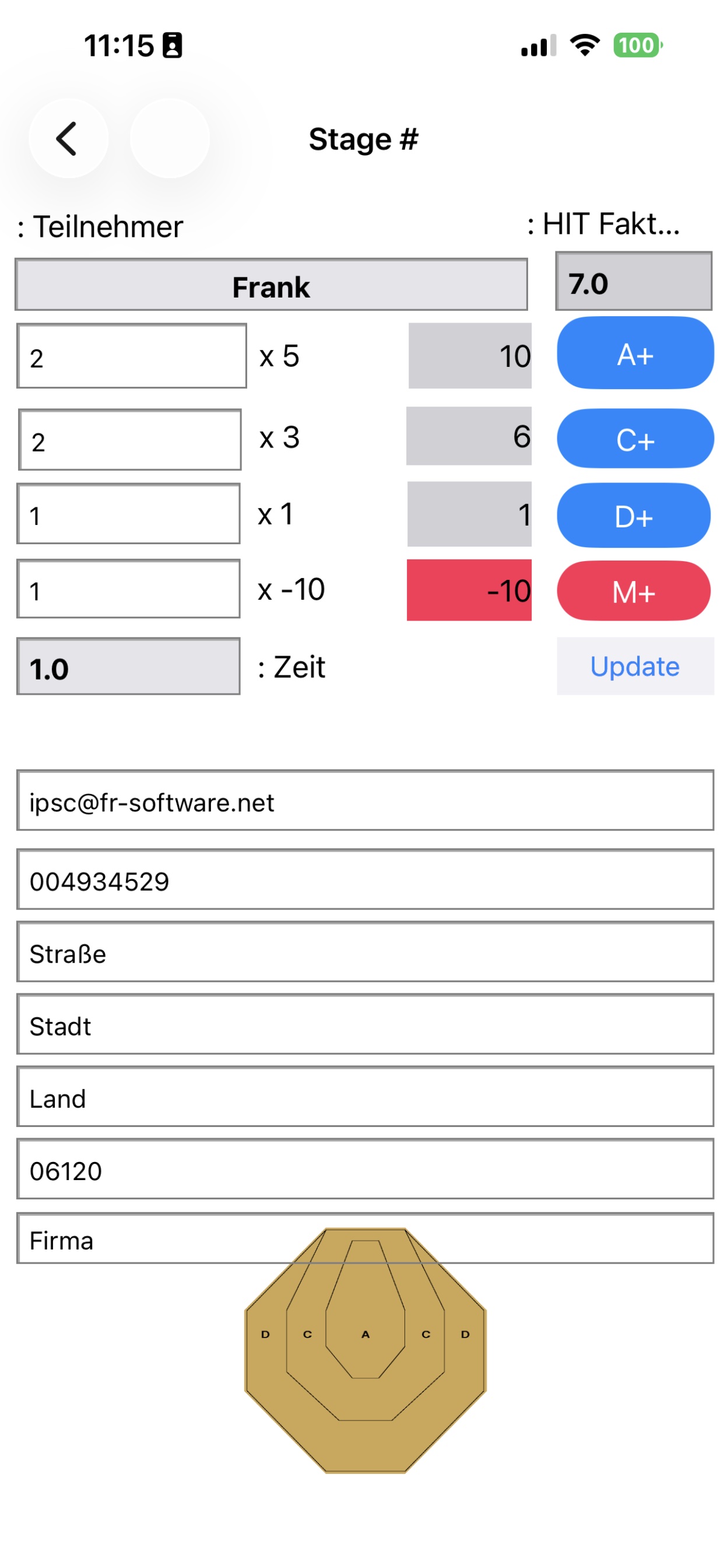This screenshot has height=1568, width=724.
Task: Tap the A+ button
Action: point(635,353)
